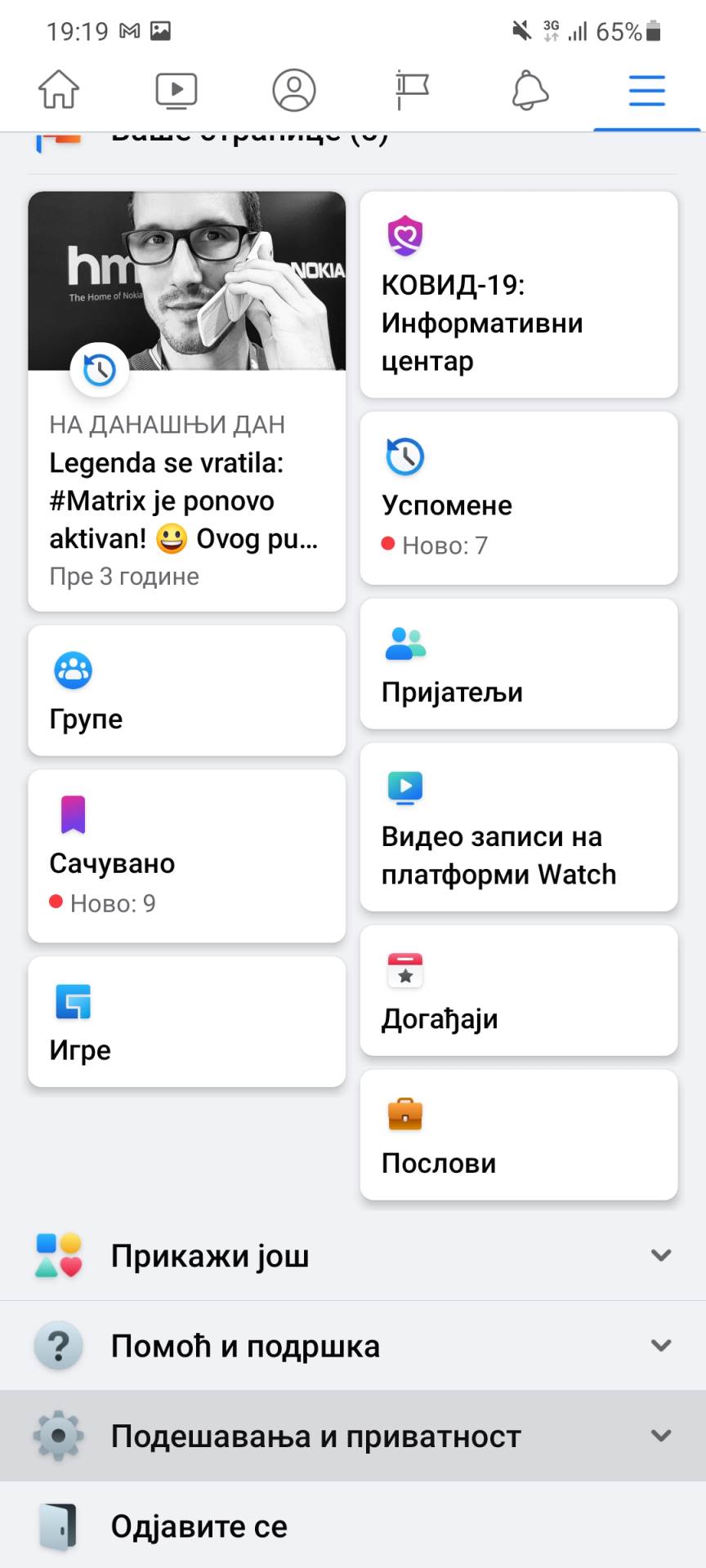
Task: Select the Watch video tab icon
Action: point(174,91)
